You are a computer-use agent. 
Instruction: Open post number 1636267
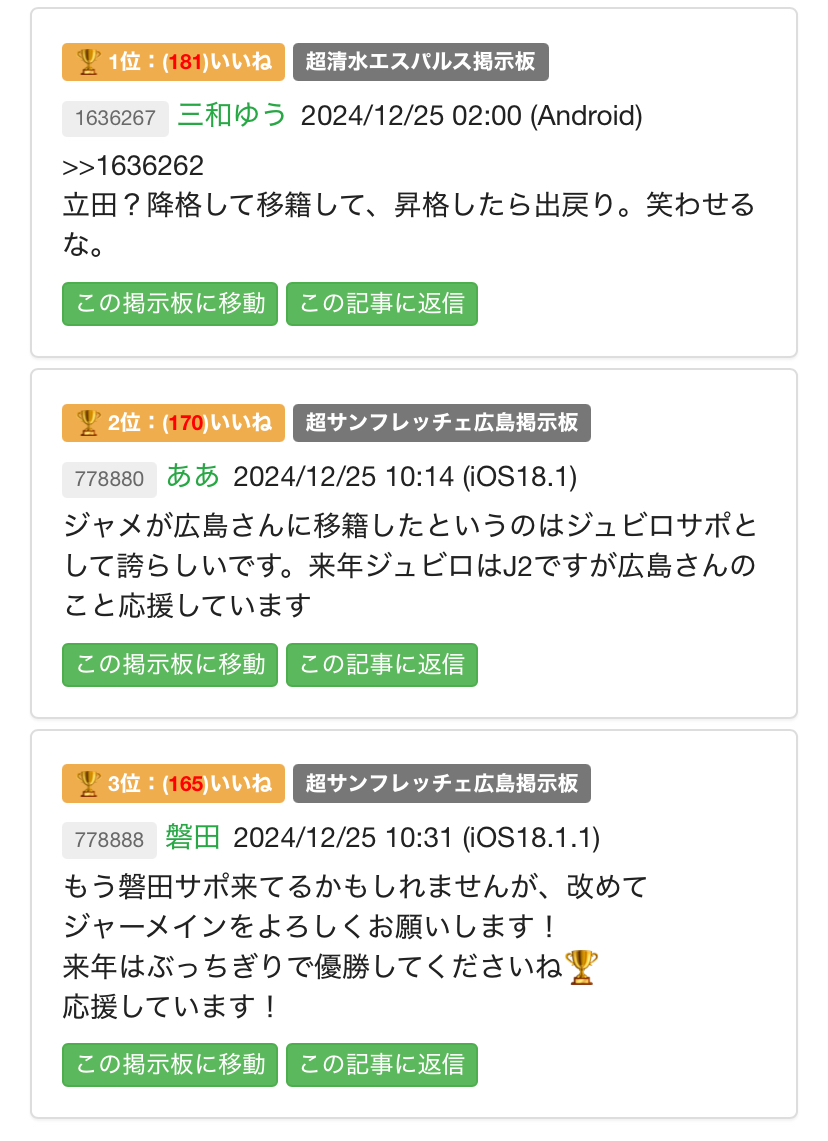[115, 118]
